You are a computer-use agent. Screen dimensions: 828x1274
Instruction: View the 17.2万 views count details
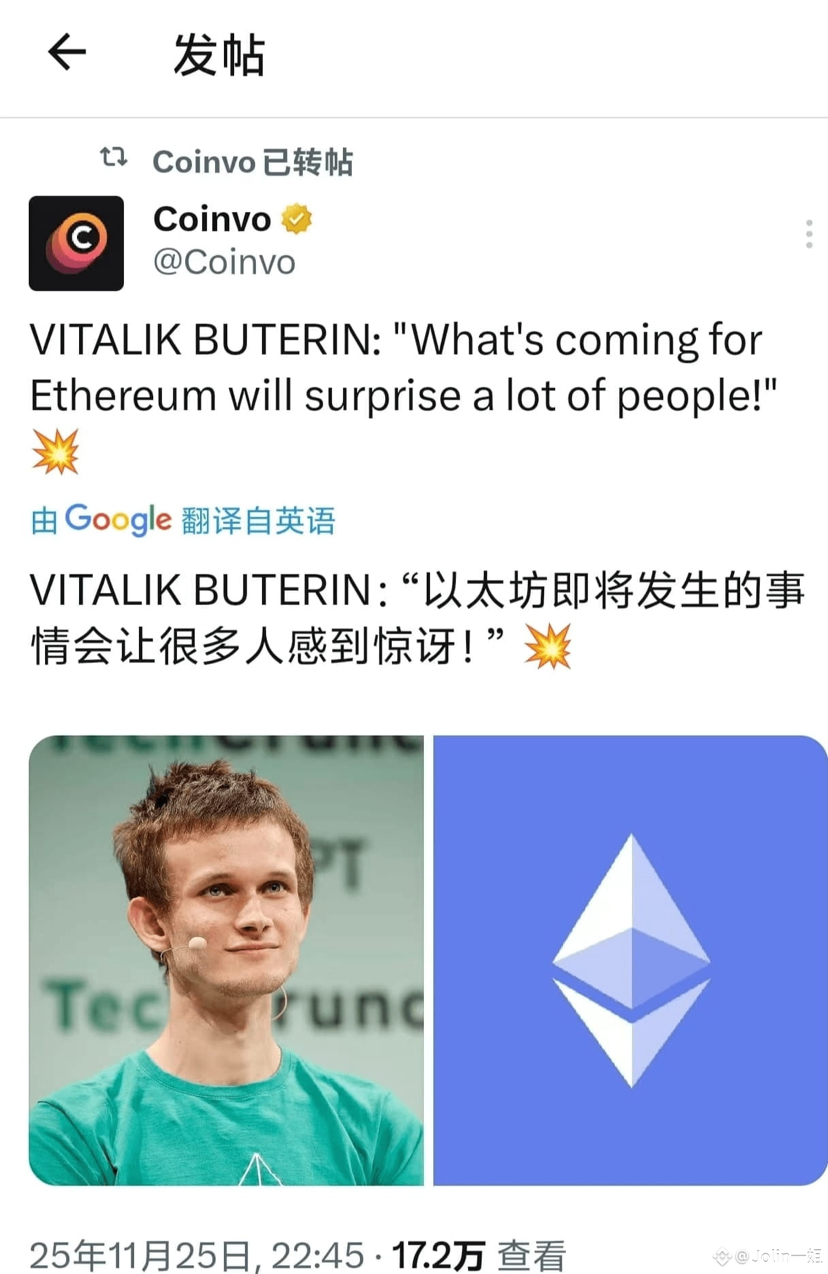(x=478, y=1255)
